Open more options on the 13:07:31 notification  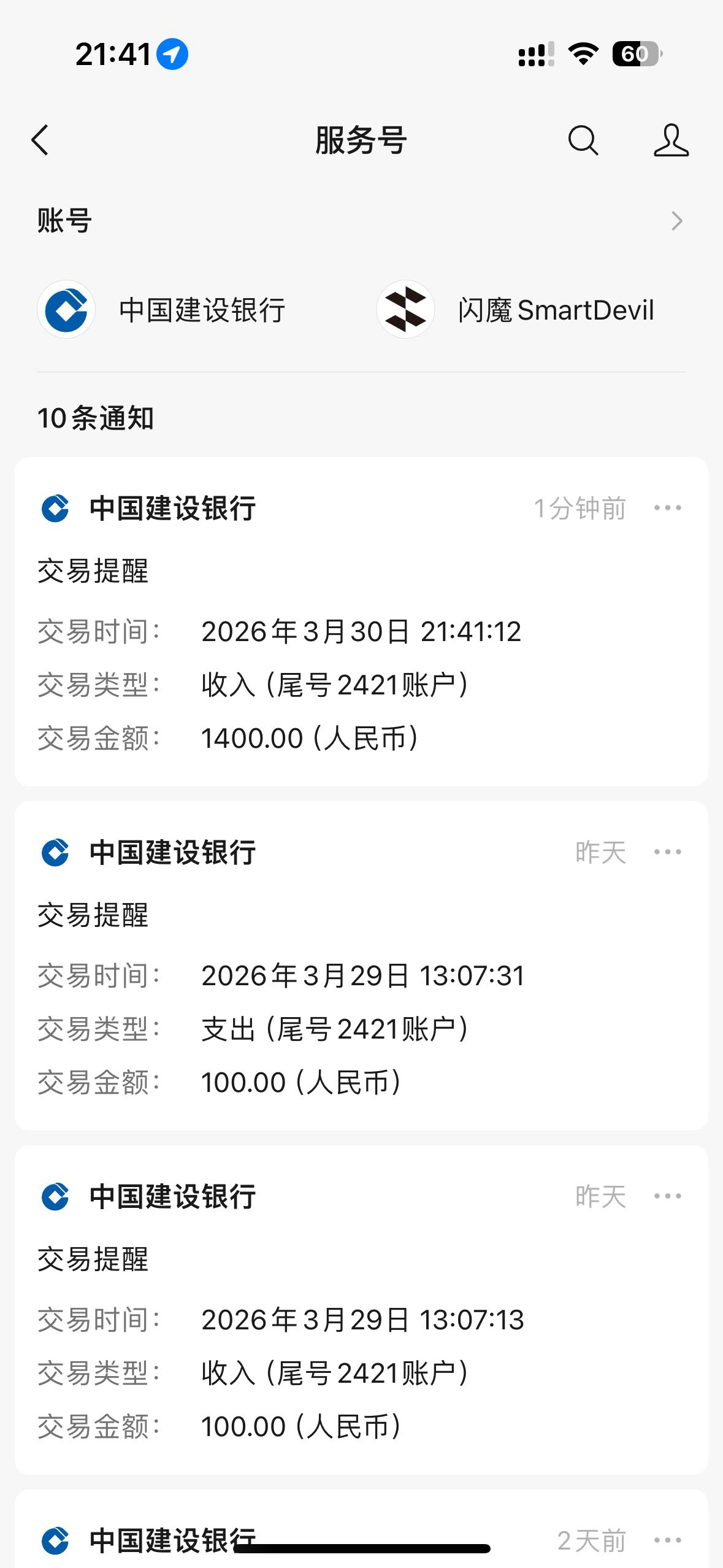click(667, 852)
